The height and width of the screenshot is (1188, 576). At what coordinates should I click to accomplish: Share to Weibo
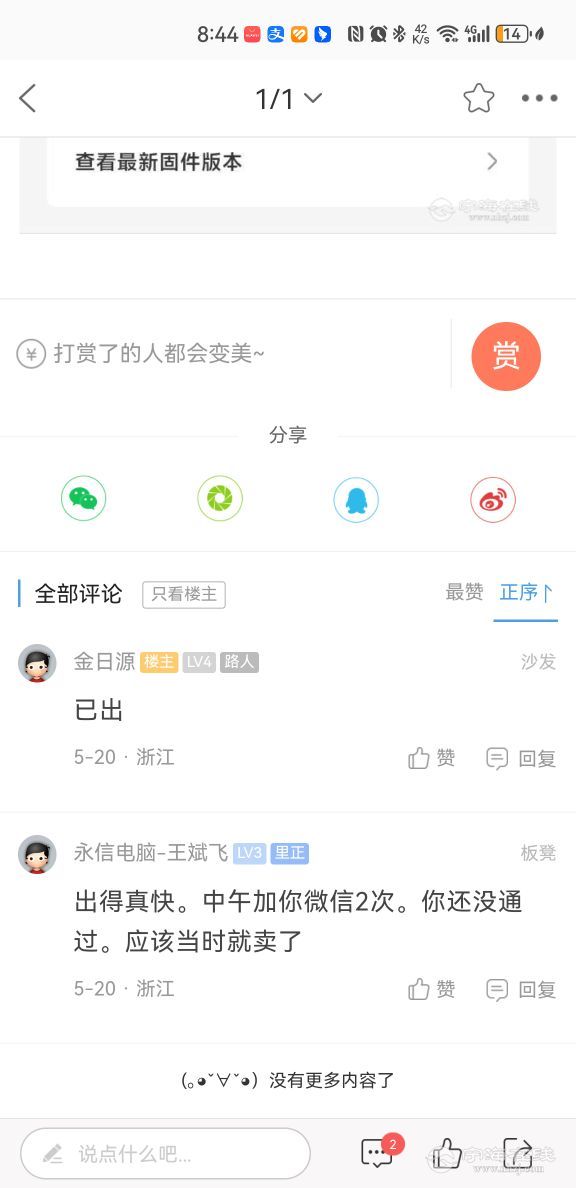[493, 499]
